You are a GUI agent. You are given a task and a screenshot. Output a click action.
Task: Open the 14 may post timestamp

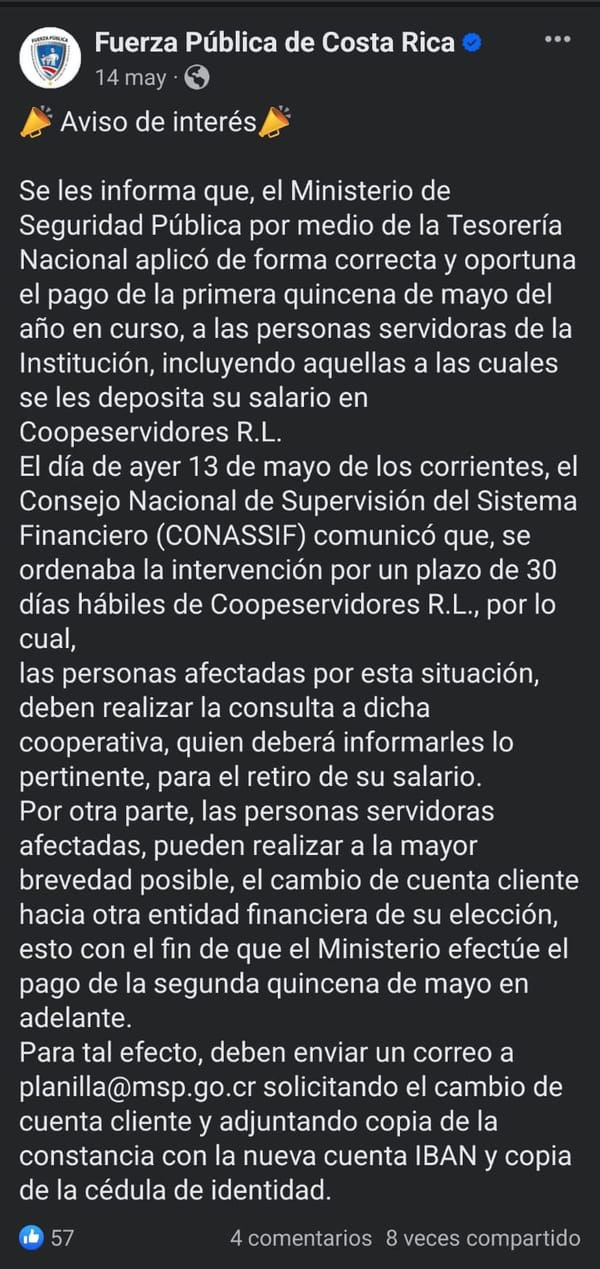(x=130, y=78)
